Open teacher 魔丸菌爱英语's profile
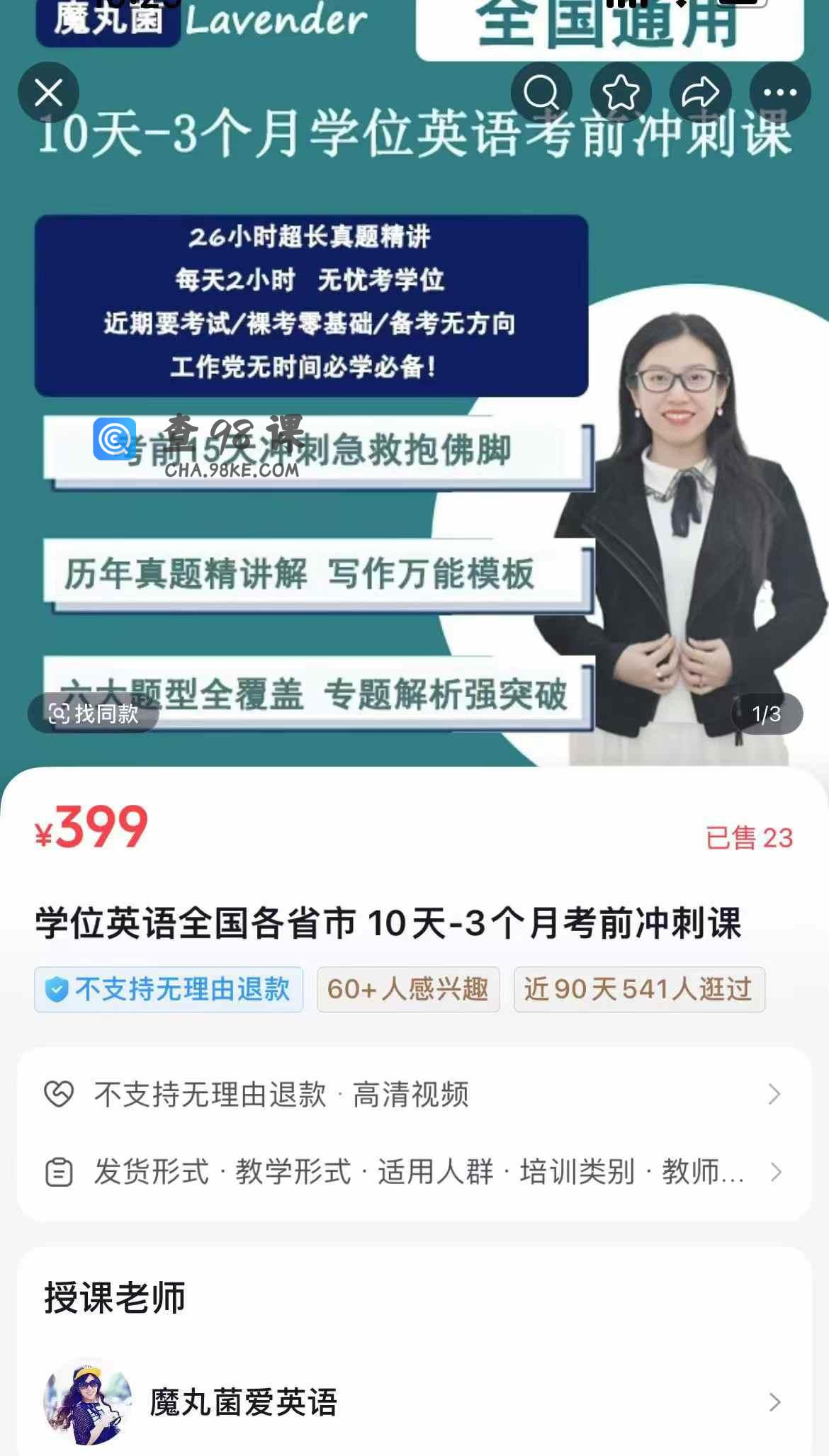 414,1402
